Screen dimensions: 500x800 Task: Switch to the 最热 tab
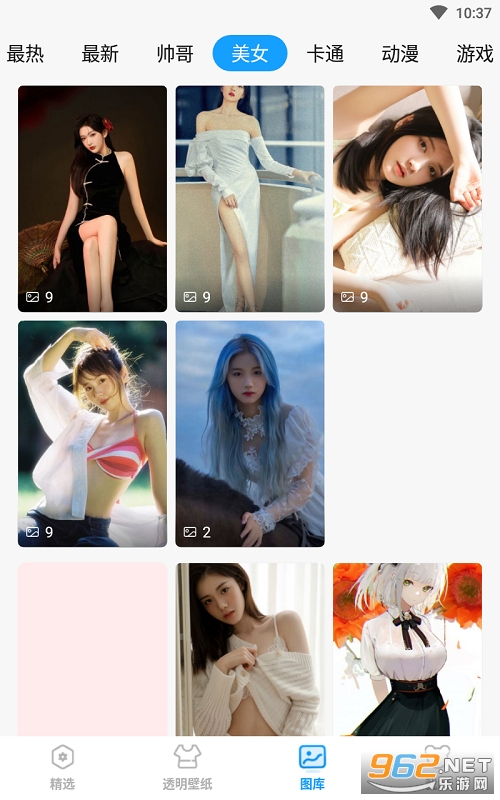pyautogui.click(x=26, y=54)
